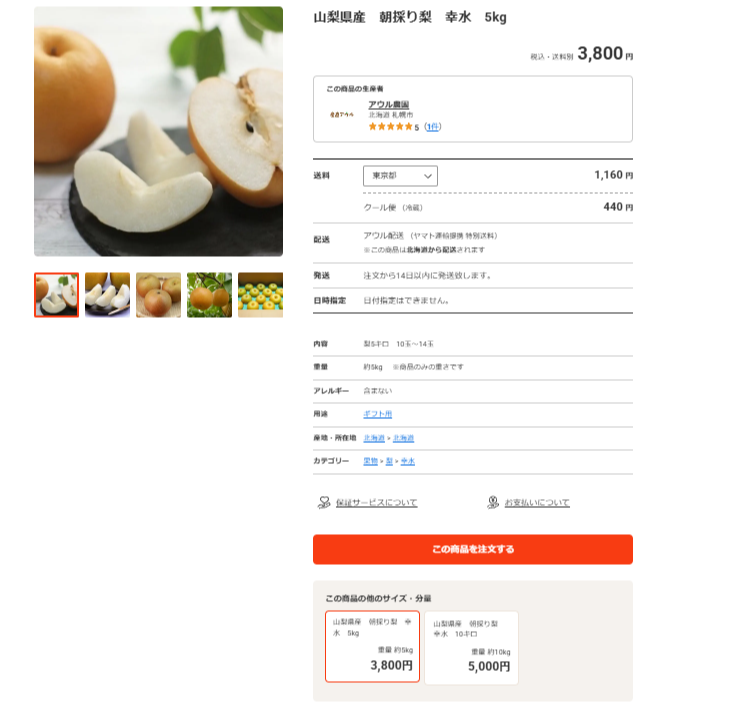Show the thumbnail of boxed pears
Viewport: 753px width, 719px height.
click(260, 295)
